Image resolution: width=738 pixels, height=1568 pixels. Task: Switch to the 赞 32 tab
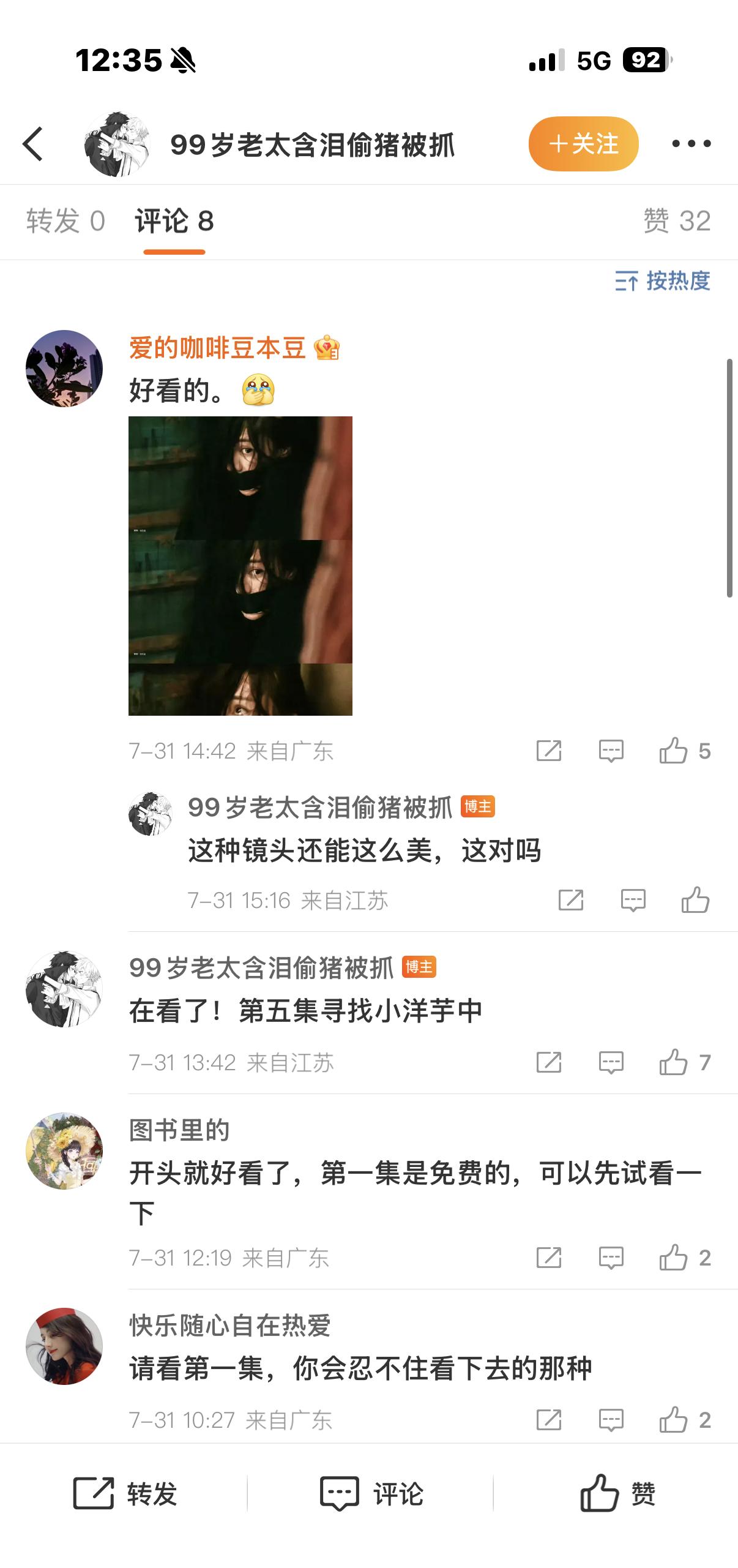[677, 221]
